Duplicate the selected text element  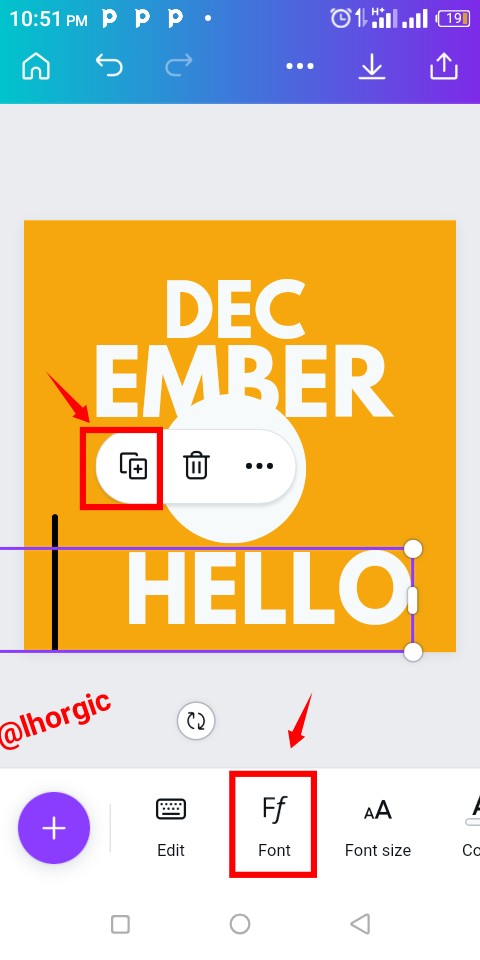point(133,467)
